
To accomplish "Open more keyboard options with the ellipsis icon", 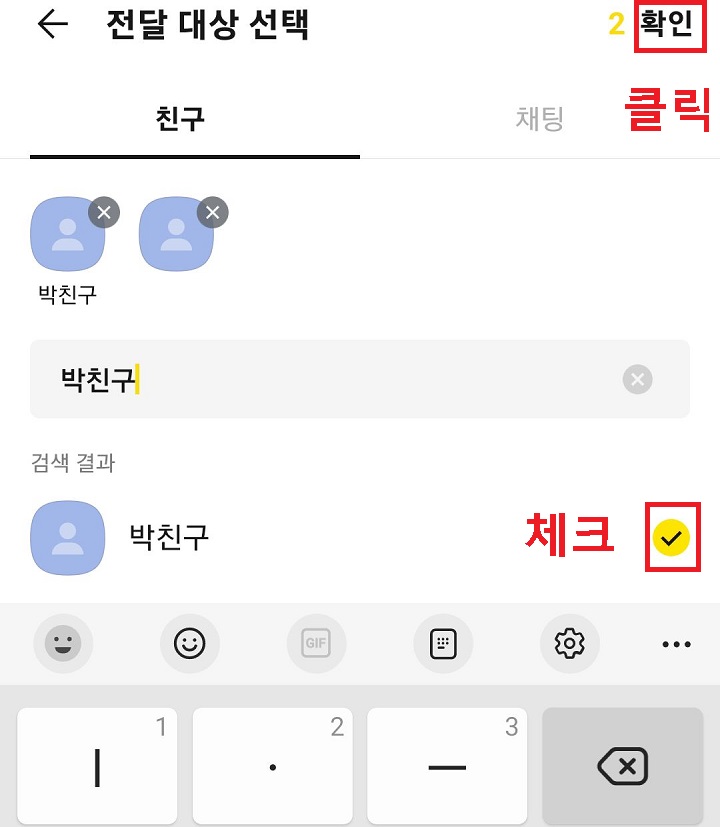I will tap(678, 644).
